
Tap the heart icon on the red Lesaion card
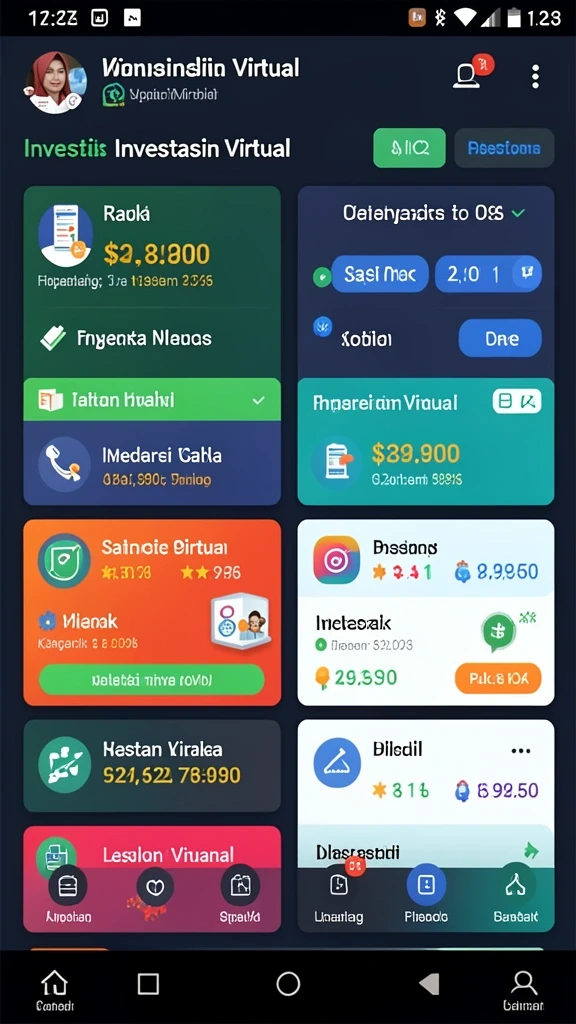tap(155, 886)
